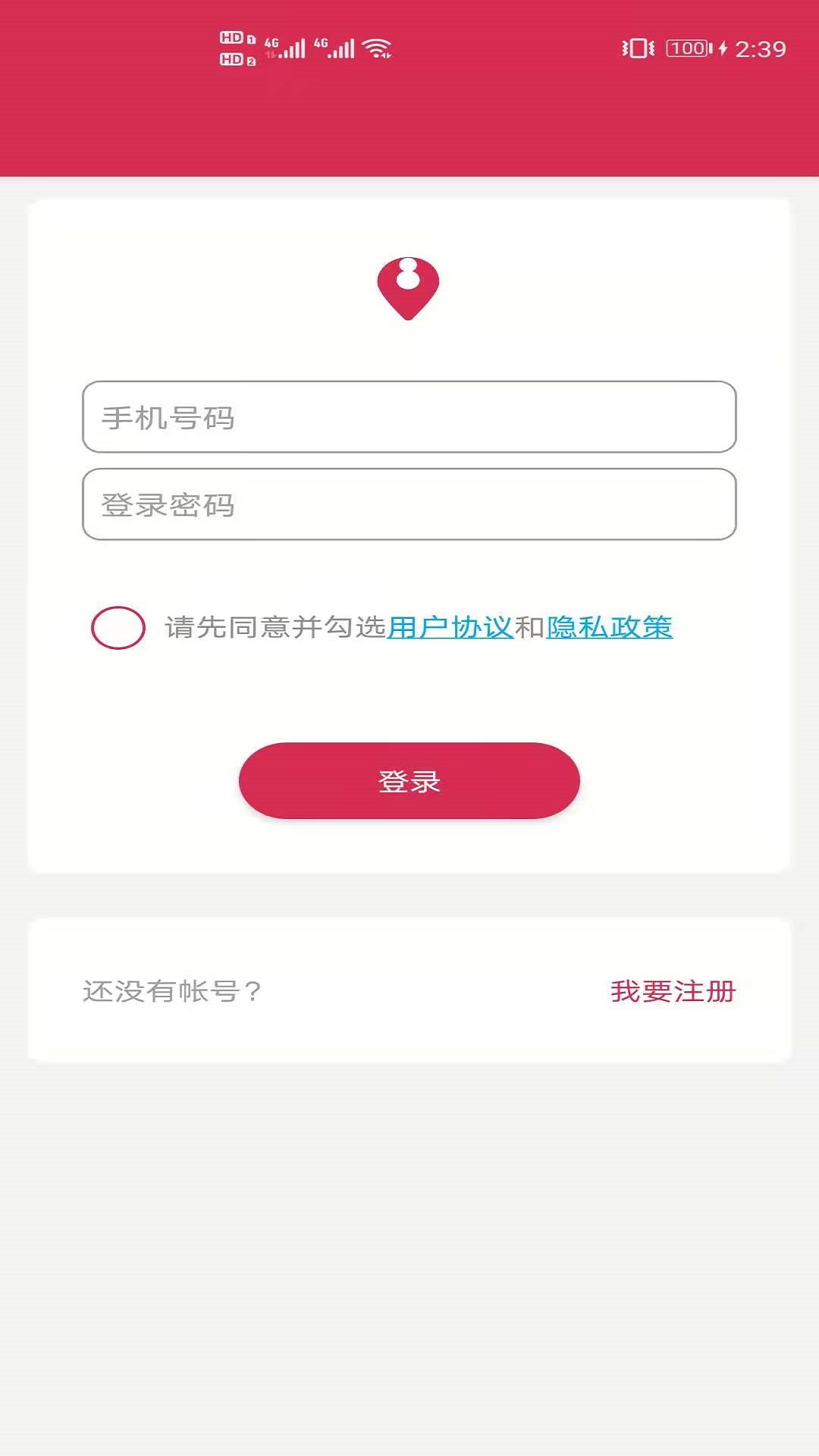Check the user agreement consent circle

118,628
